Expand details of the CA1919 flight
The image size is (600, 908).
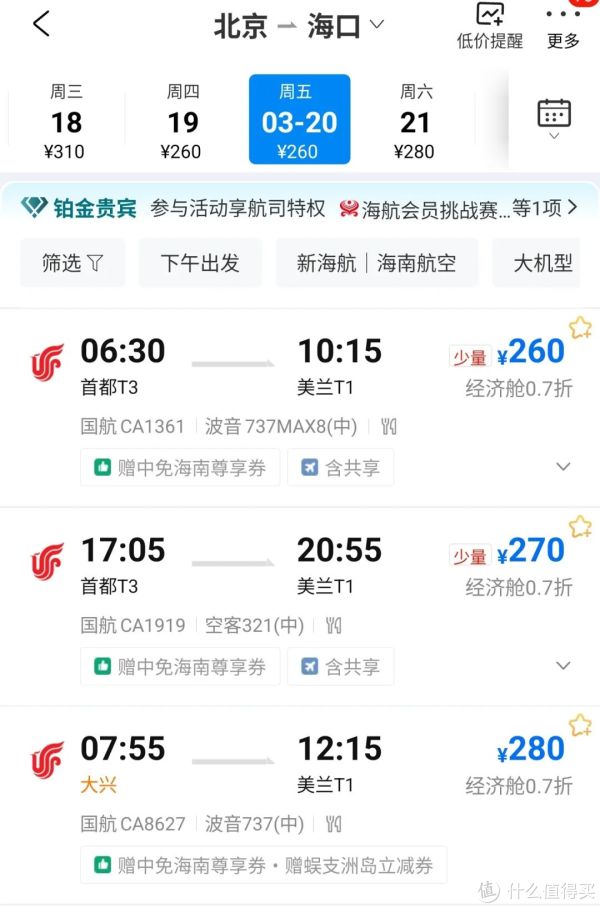(x=563, y=666)
